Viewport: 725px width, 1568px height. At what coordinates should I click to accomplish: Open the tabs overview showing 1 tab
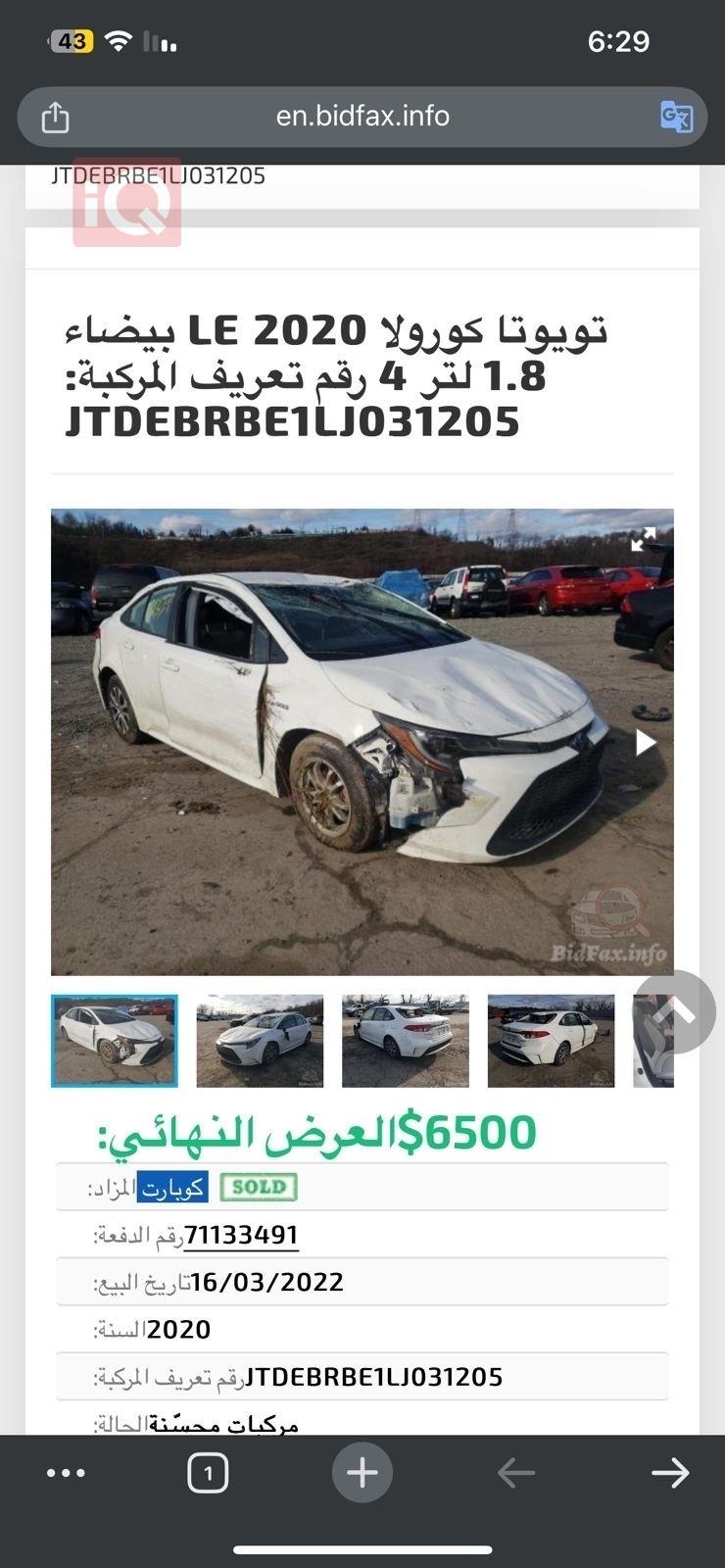(207, 1471)
